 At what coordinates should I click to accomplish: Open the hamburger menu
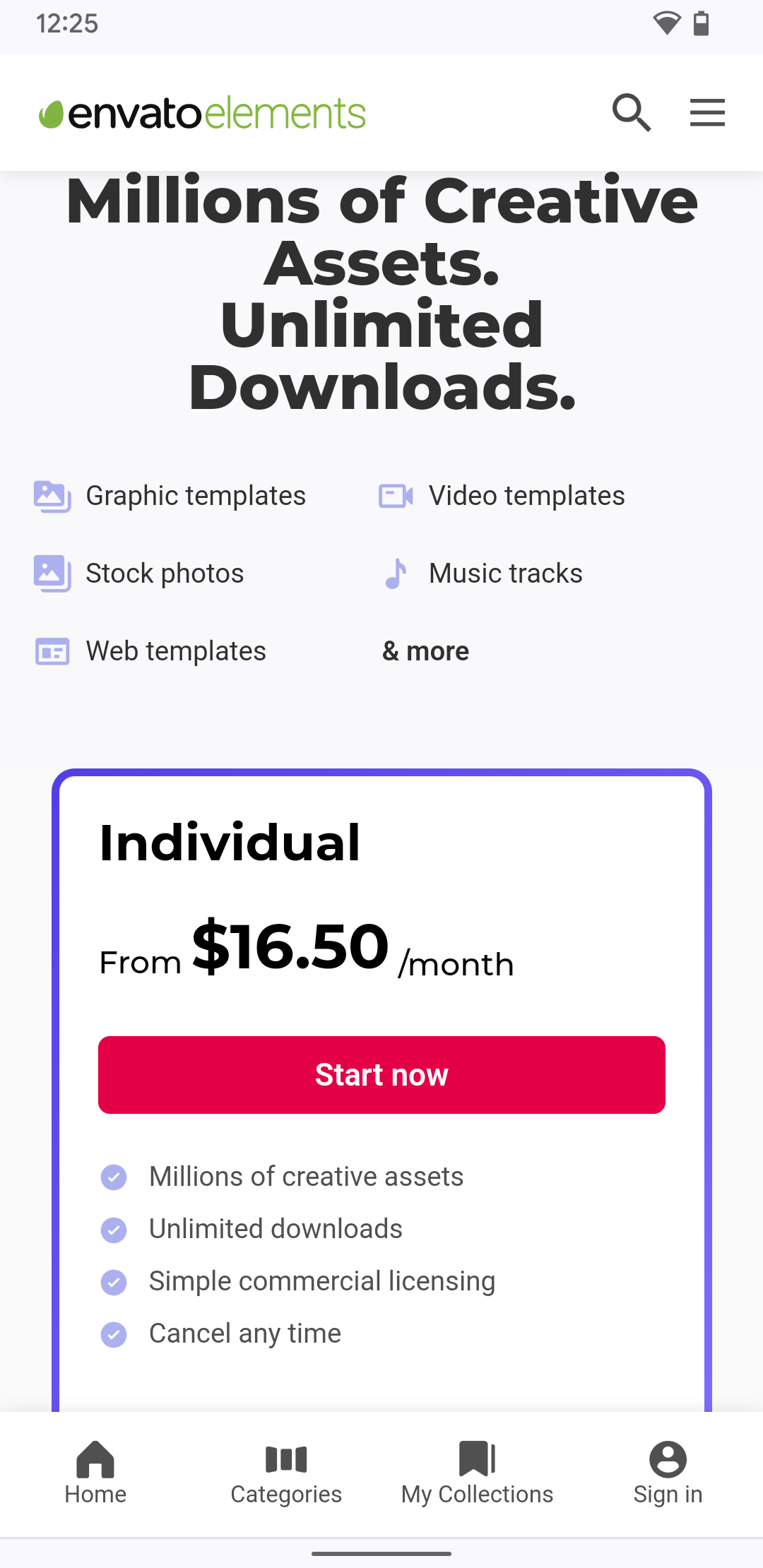coord(707,113)
